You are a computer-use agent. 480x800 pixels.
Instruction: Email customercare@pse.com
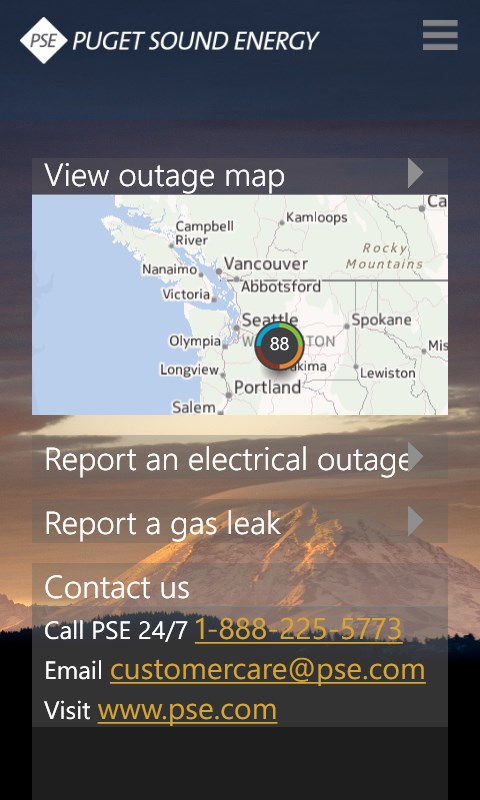(268, 670)
